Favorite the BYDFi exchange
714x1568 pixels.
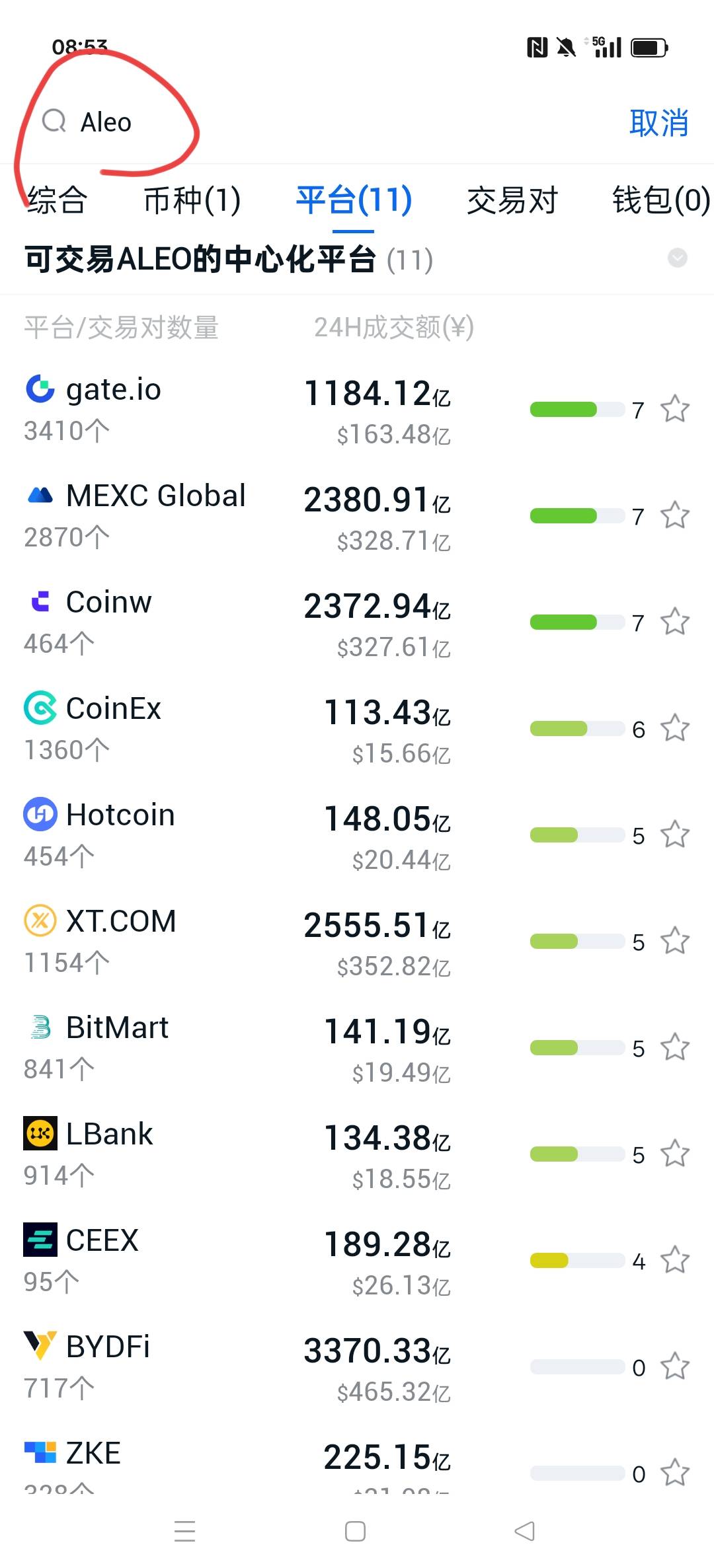pyautogui.click(x=675, y=1366)
